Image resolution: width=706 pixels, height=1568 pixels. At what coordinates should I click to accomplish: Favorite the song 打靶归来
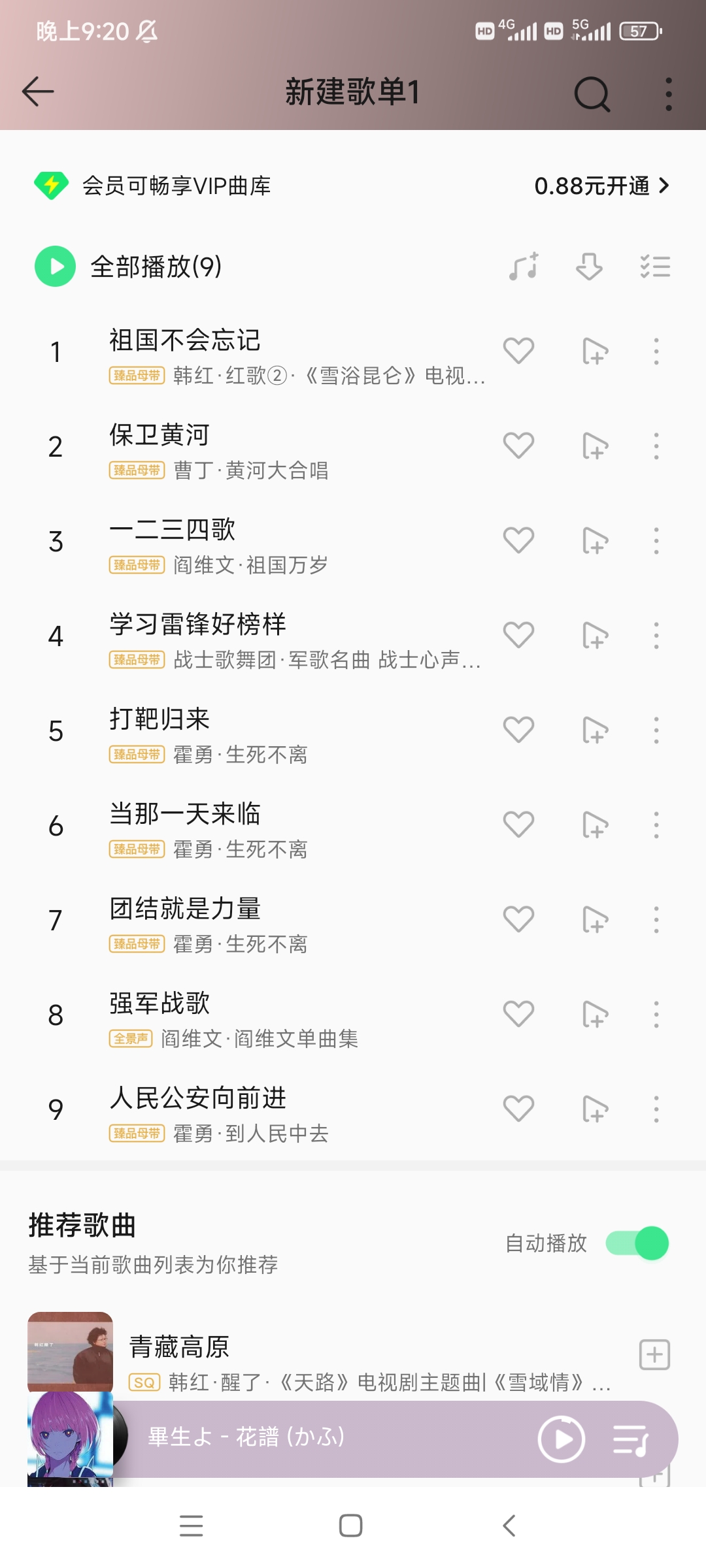coord(519,730)
